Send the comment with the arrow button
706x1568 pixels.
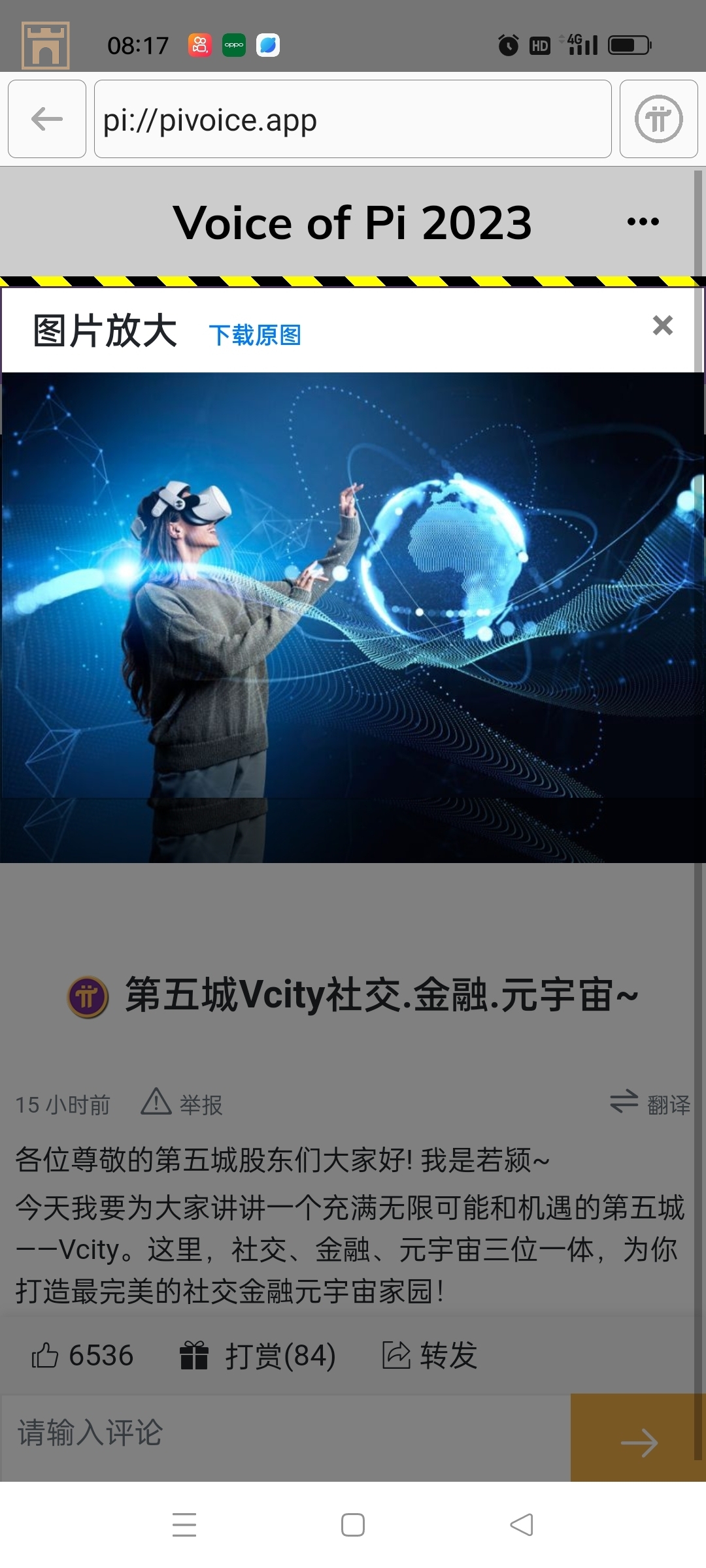point(638,1442)
